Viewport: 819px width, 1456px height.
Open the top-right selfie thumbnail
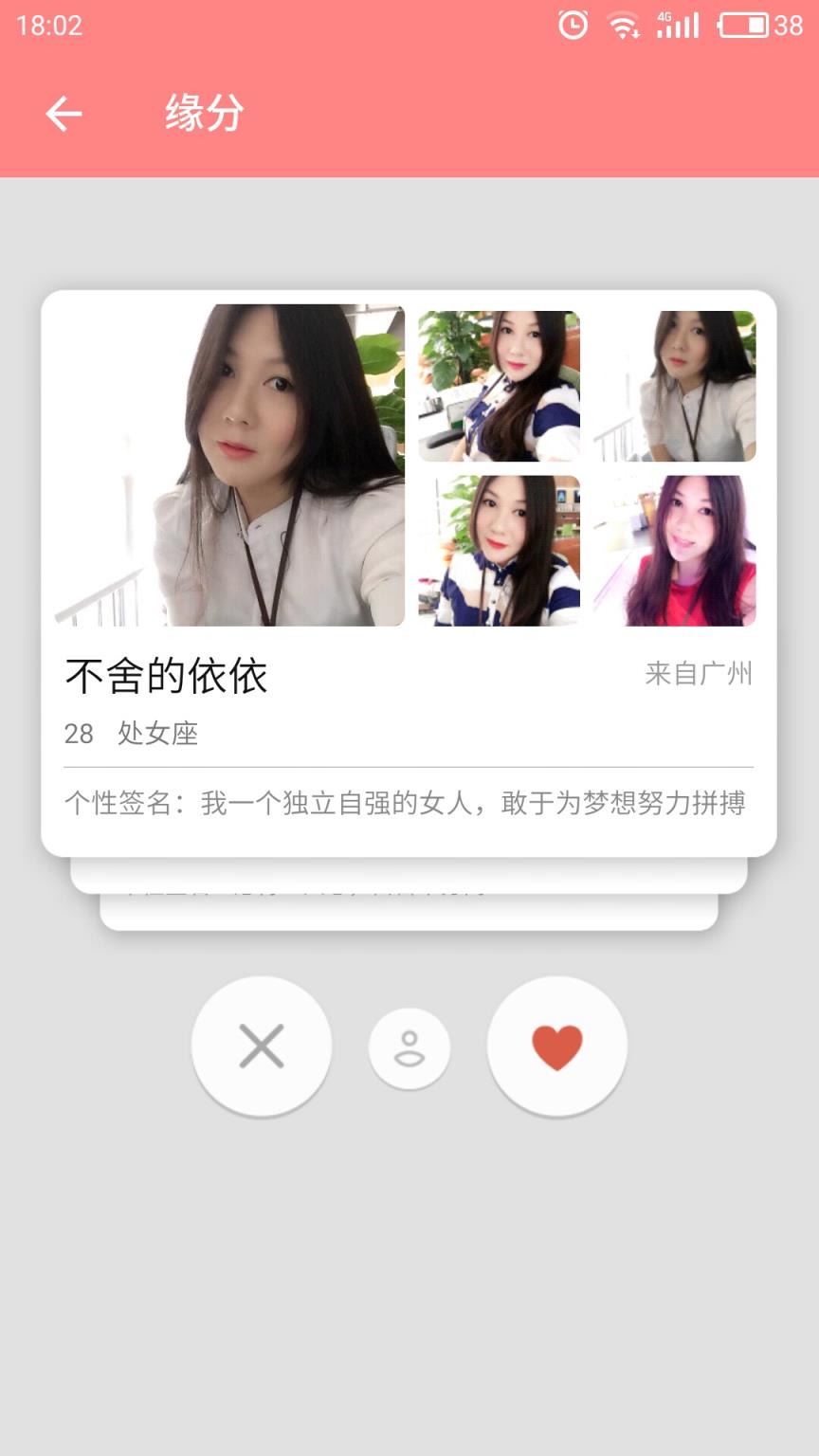point(675,385)
